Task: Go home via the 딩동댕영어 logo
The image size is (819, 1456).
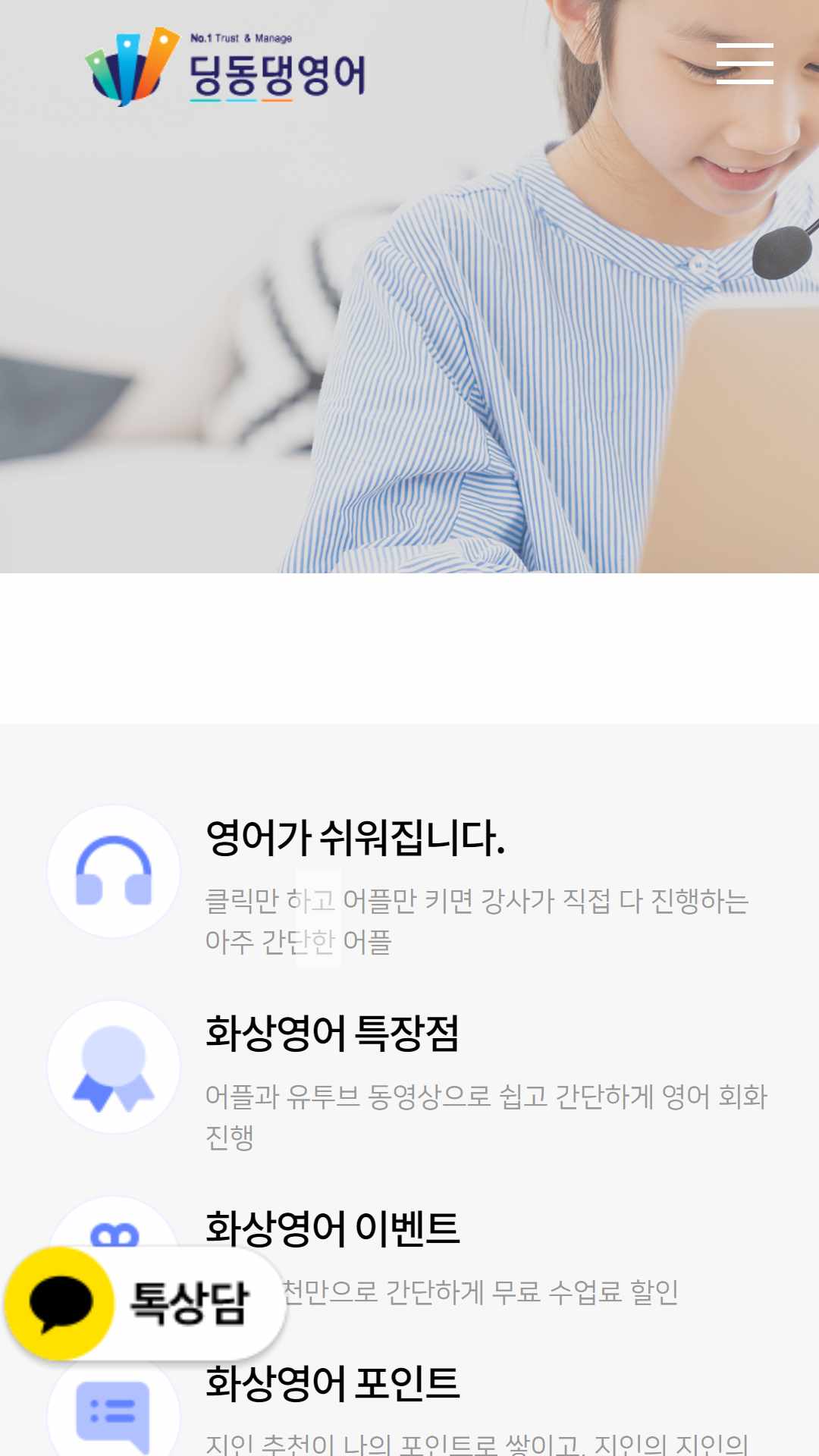Action: pos(225,67)
